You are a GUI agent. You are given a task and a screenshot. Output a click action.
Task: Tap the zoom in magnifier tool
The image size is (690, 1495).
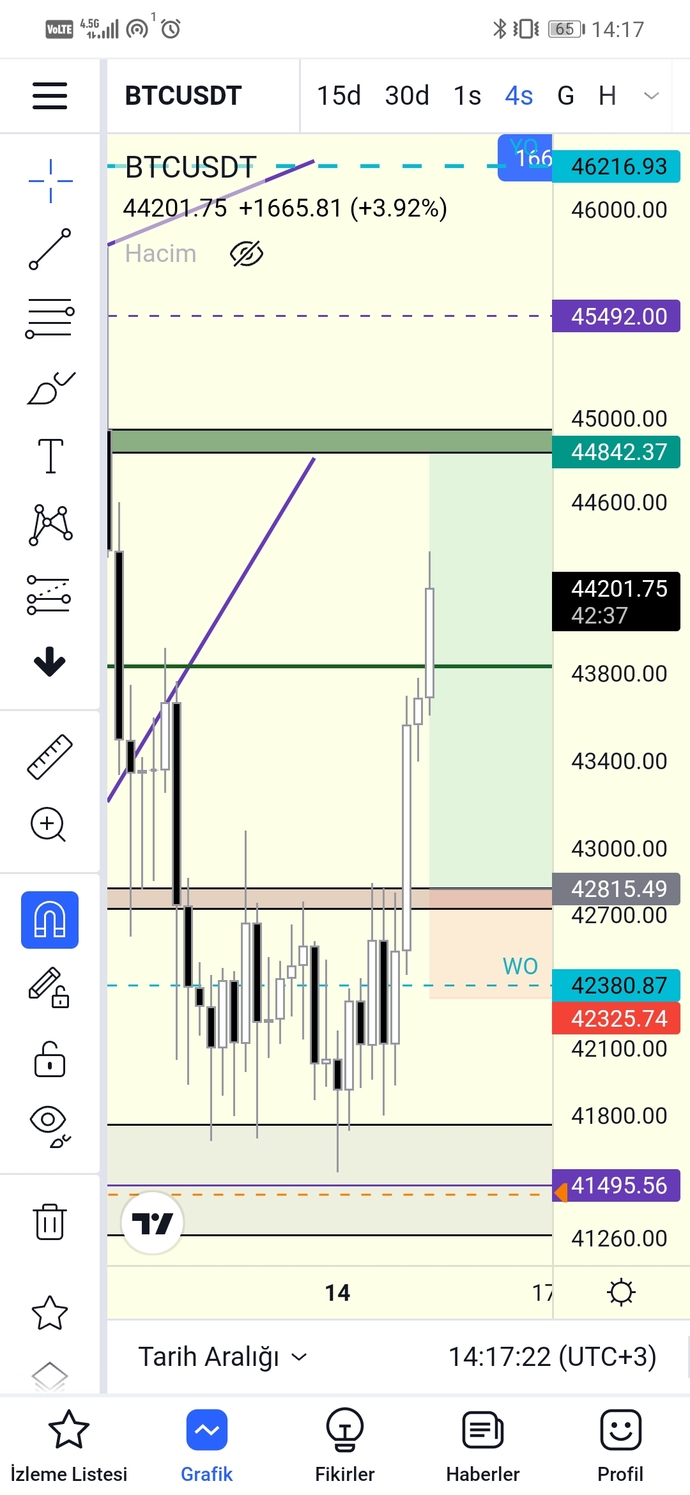click(x=49, y=825)
